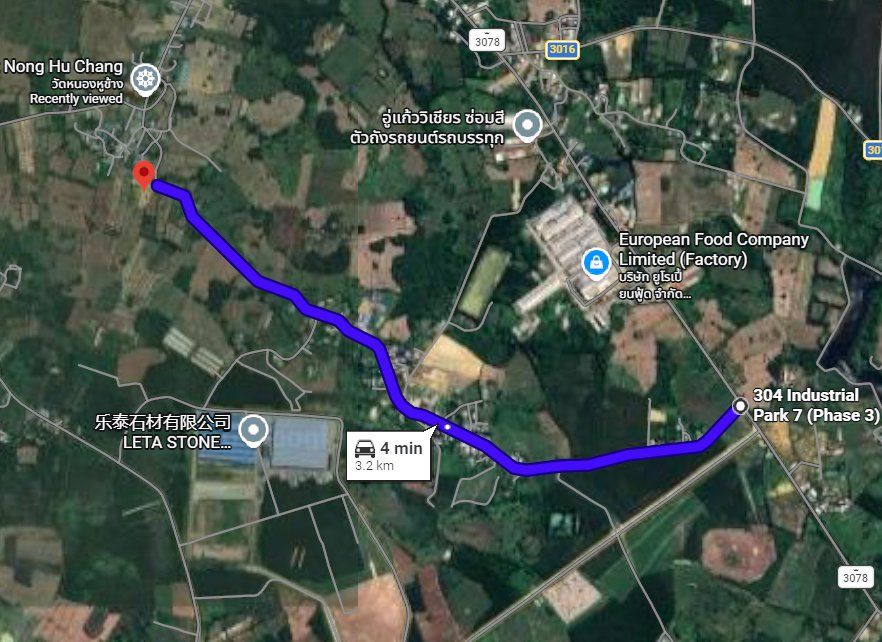The image size is (882, 642).
Task: Tap the 304 Industrial Park 7 start point
Action: 739,405
